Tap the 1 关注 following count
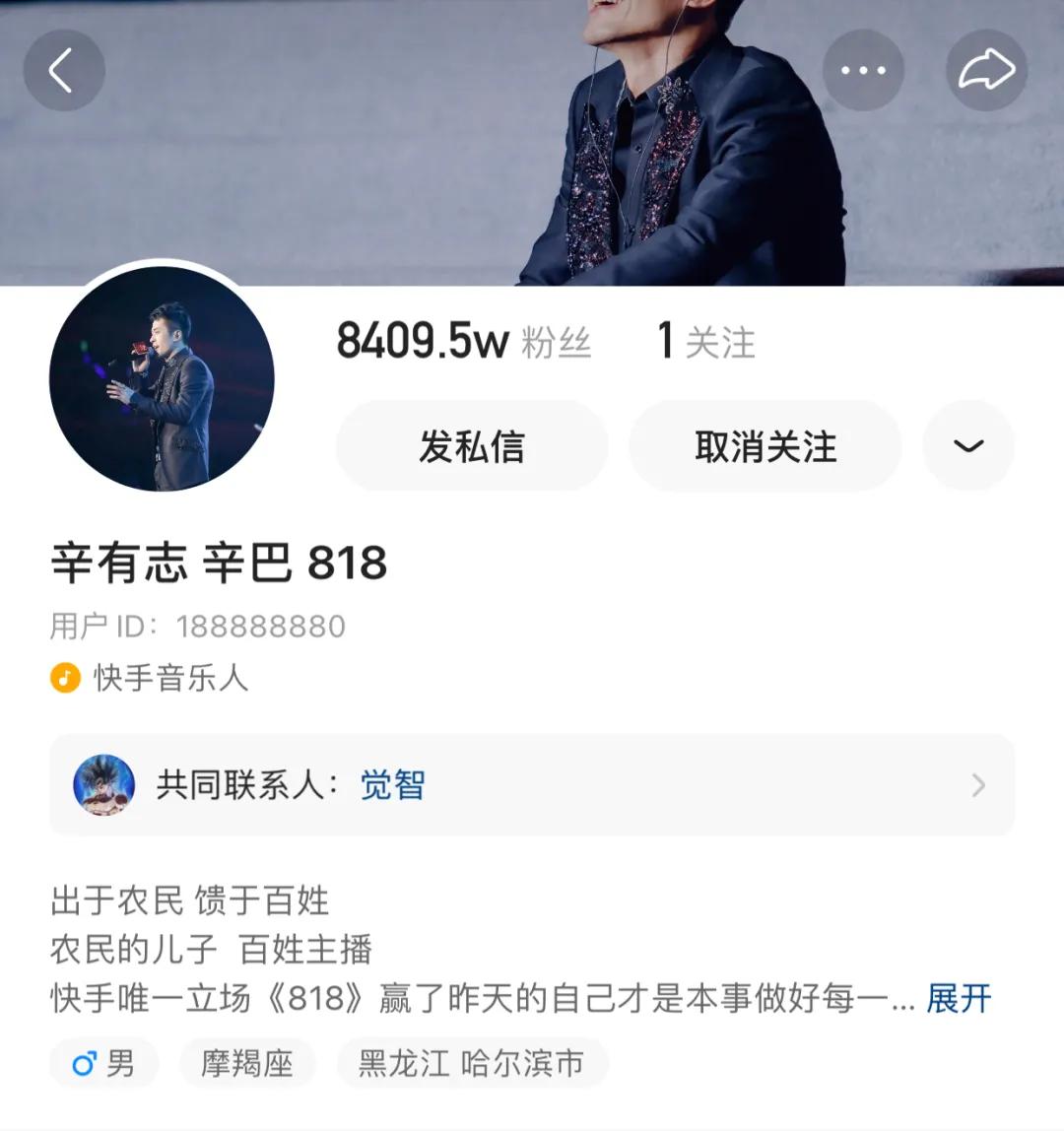This screenshot has height=1131, width=1064. [703, 344]
